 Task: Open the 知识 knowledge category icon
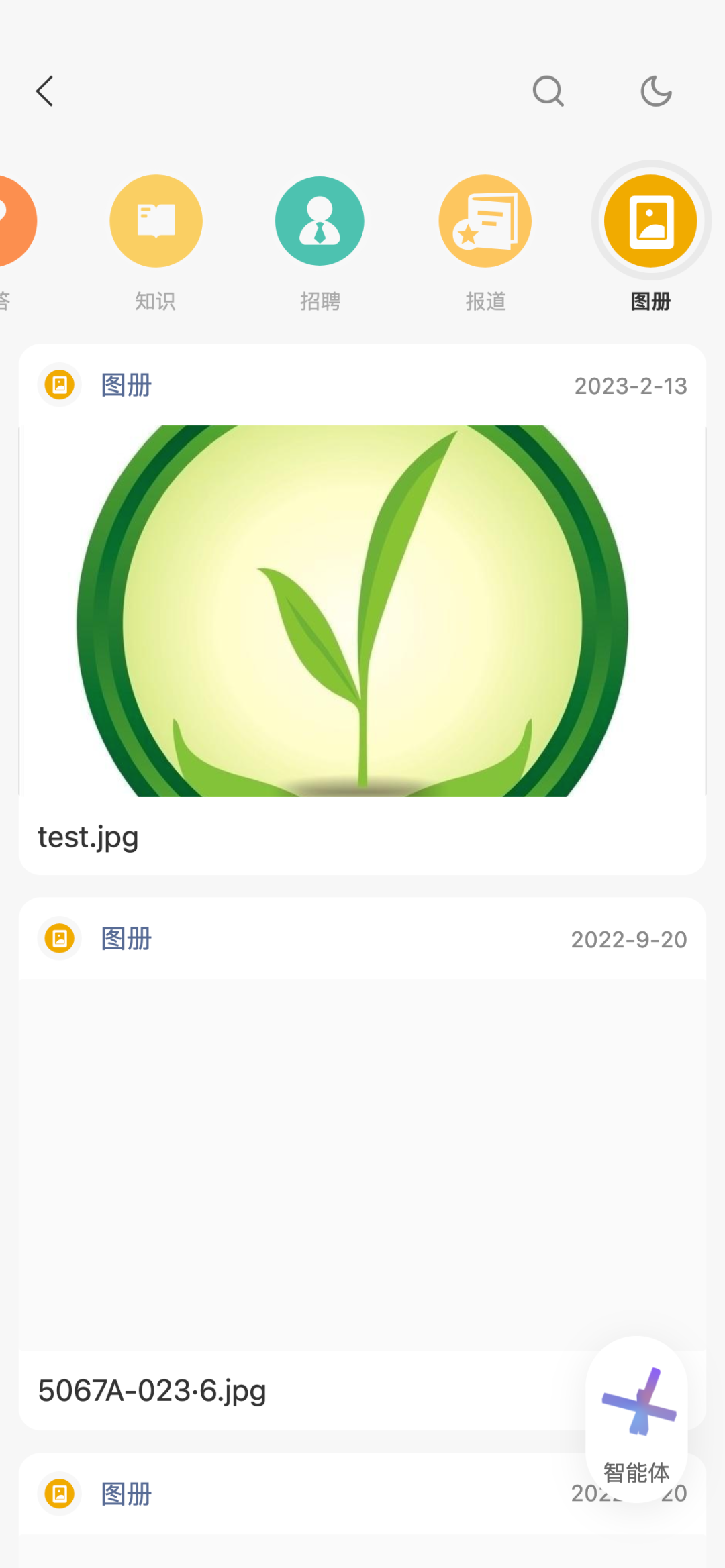click(x=156, y=221)
